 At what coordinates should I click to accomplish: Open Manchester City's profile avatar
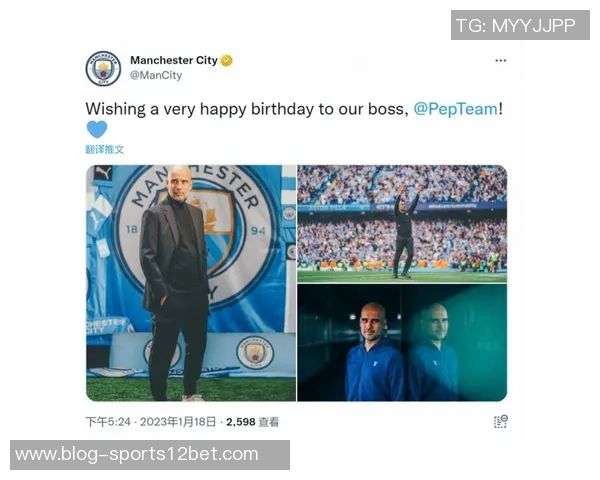(x=103, y=68)
